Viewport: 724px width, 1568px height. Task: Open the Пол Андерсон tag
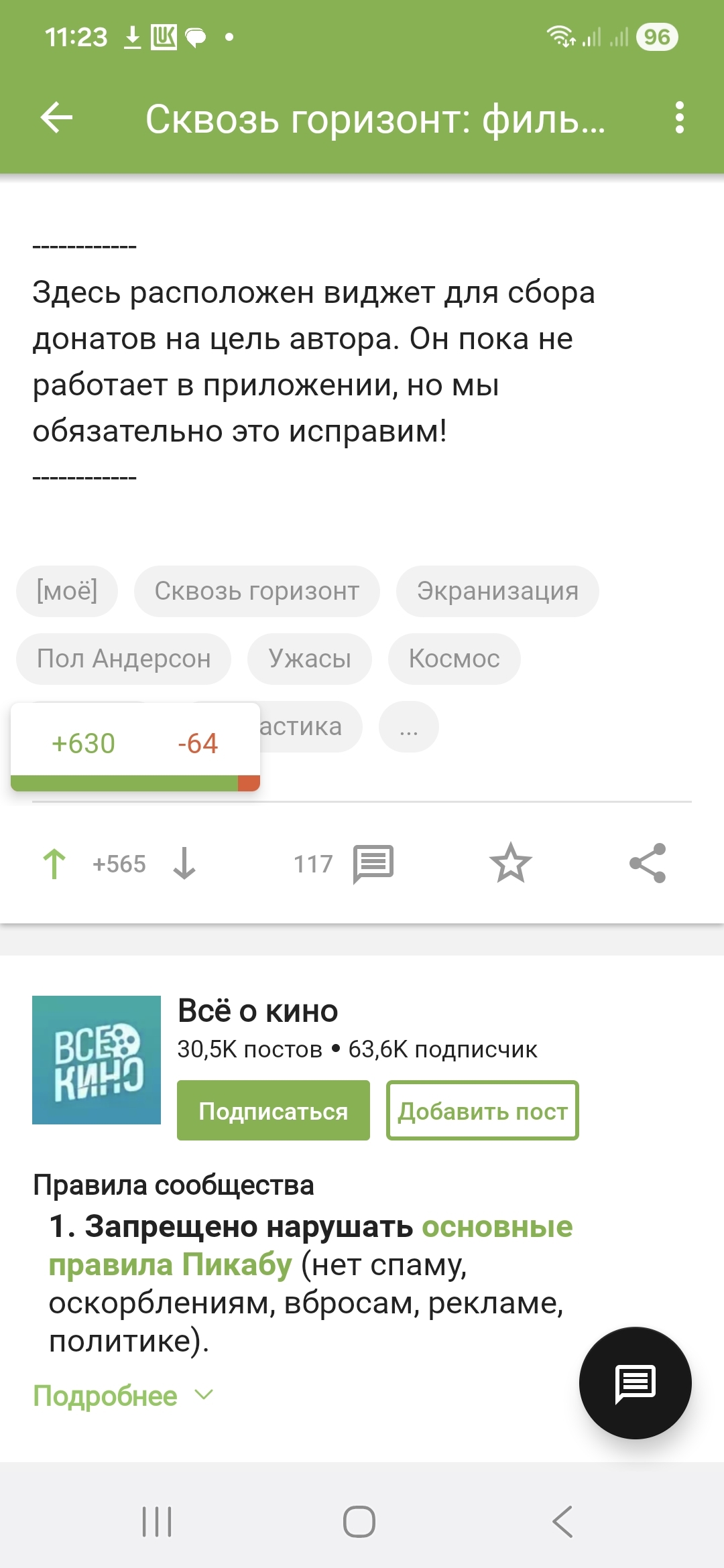124,659
